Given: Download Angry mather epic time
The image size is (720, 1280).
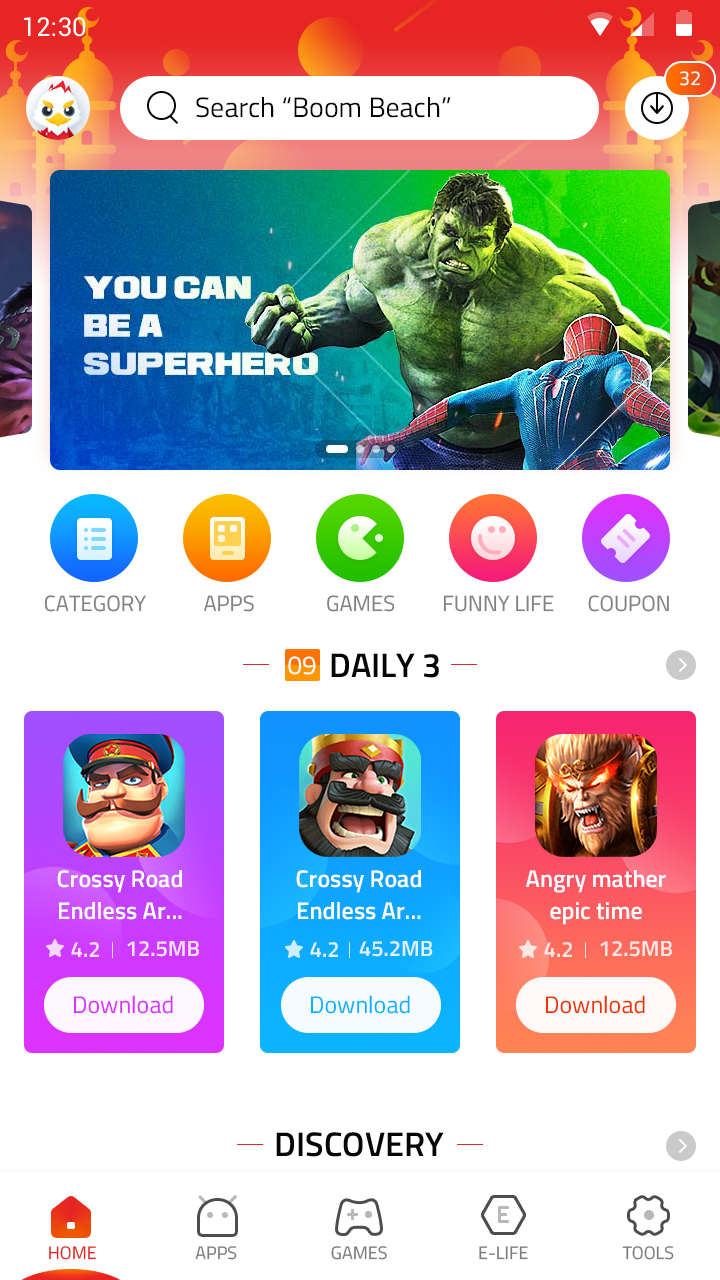Looking at the screenshot, I should click(x=596, y=1005).
